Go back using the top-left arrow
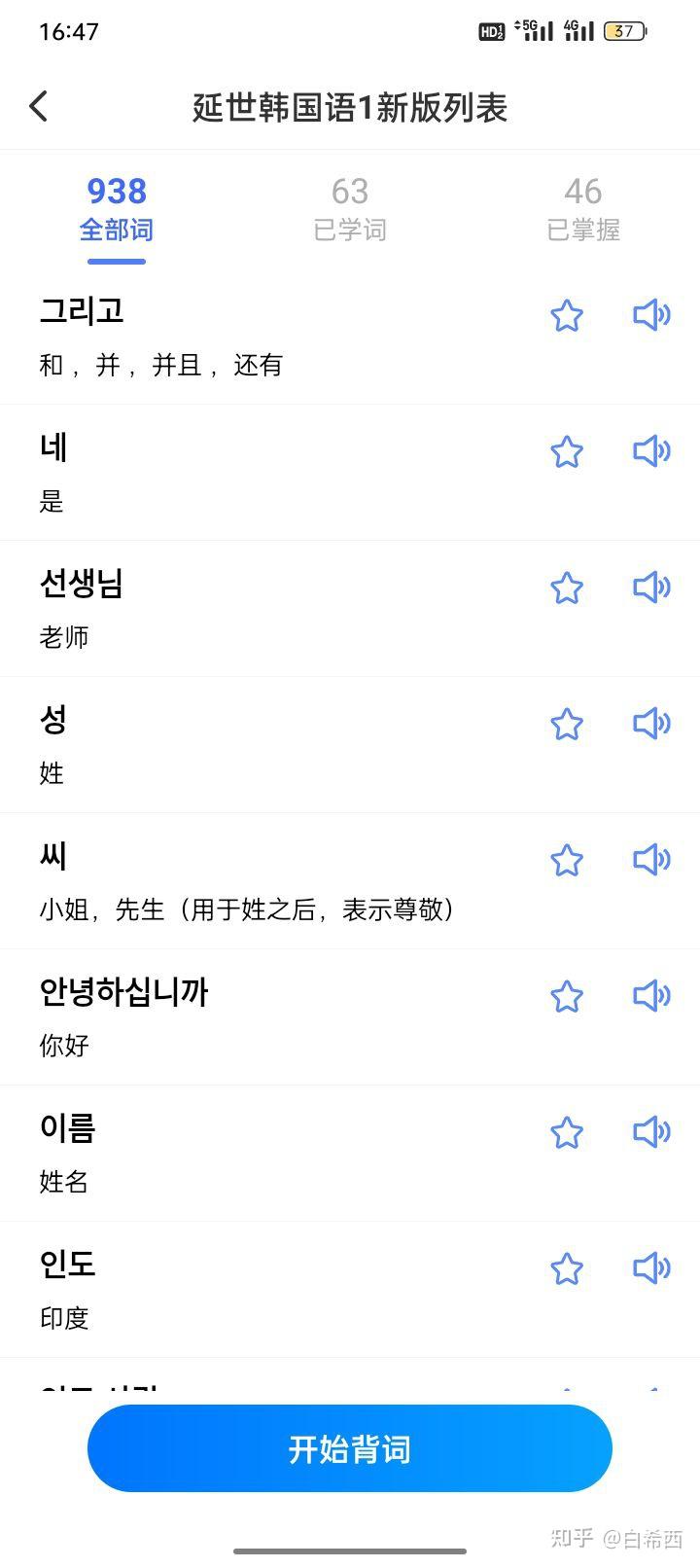The height and width of the screenshot is (1568, 700). tap(39, 106)
